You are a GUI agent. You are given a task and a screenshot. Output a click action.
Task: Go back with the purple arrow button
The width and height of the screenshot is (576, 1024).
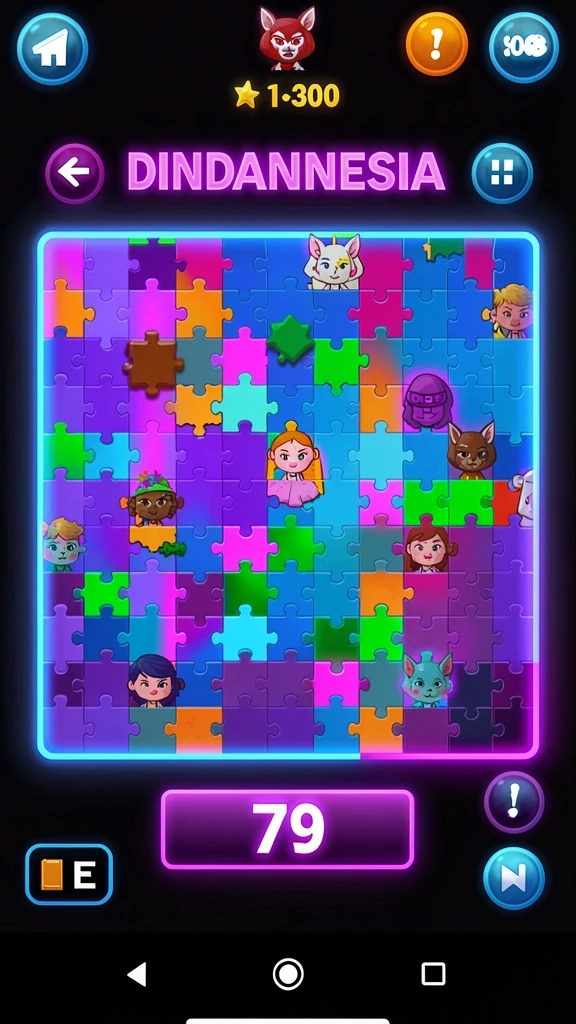pos(74,173)
